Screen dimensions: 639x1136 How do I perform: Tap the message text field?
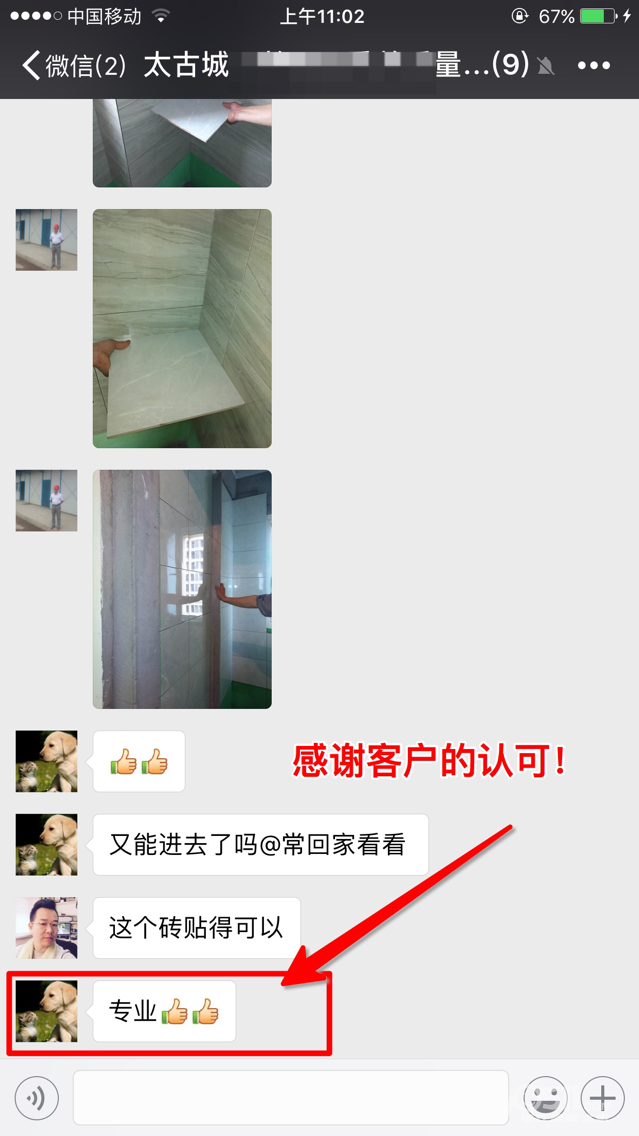point(290,1098)
